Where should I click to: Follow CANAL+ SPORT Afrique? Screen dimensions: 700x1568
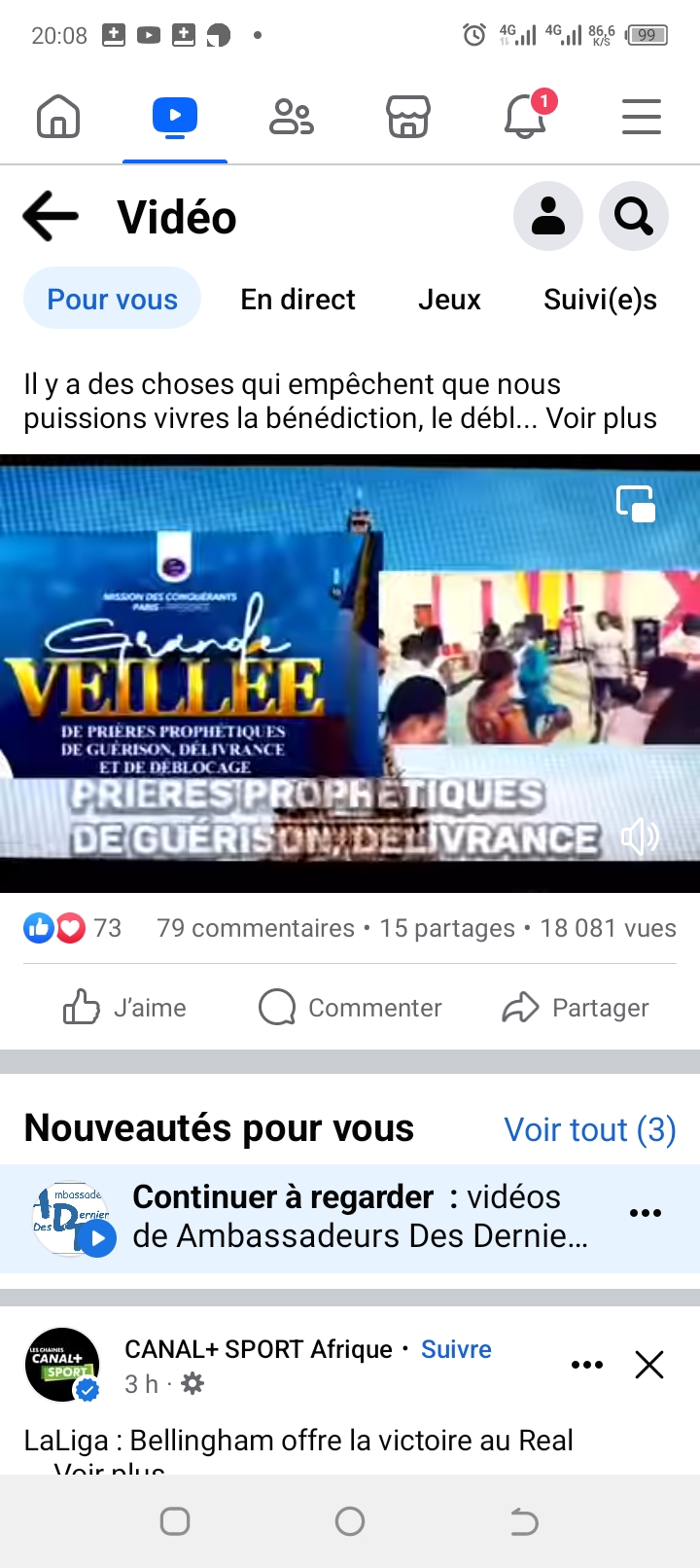point(456,1349)
